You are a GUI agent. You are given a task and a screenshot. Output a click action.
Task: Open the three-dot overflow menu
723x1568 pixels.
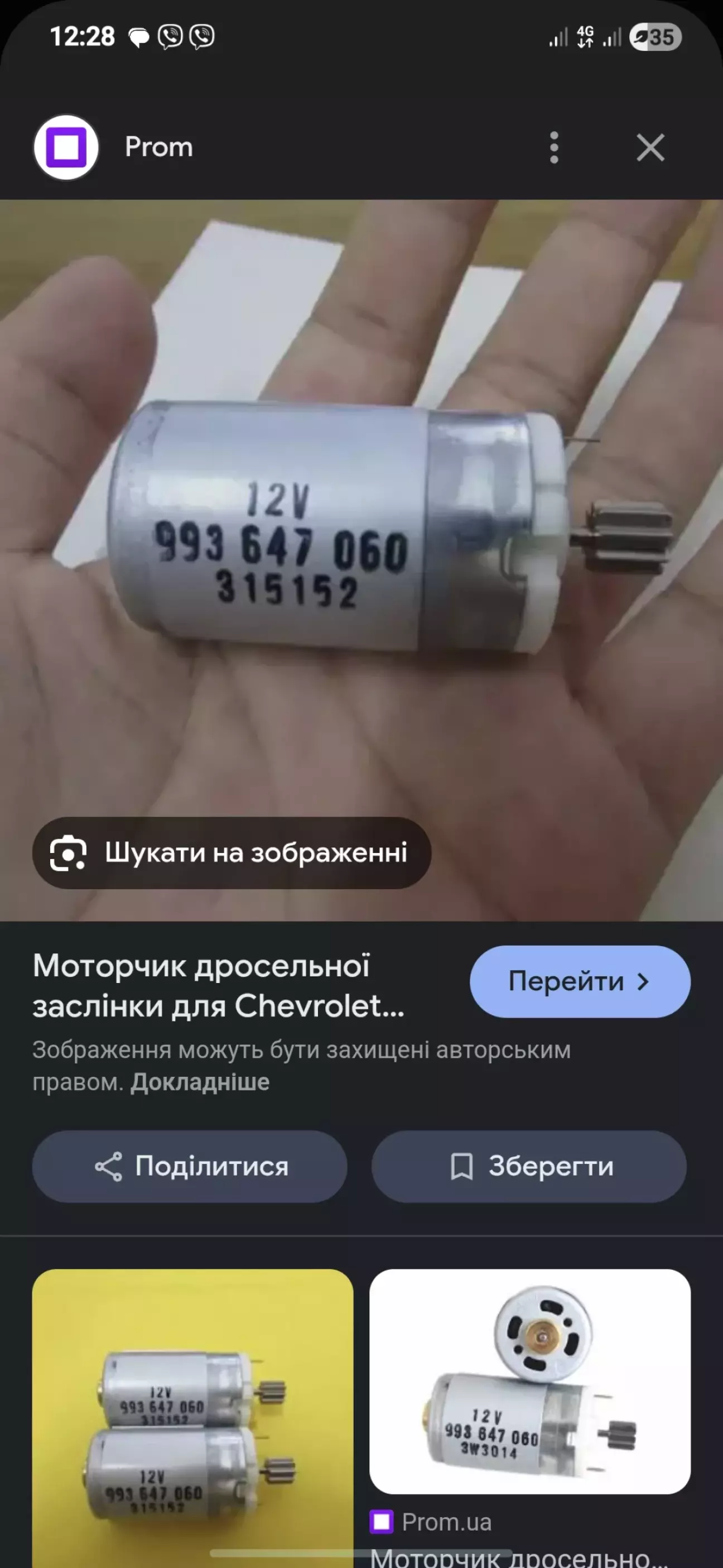pyautogui.click(x=554, y=147)
